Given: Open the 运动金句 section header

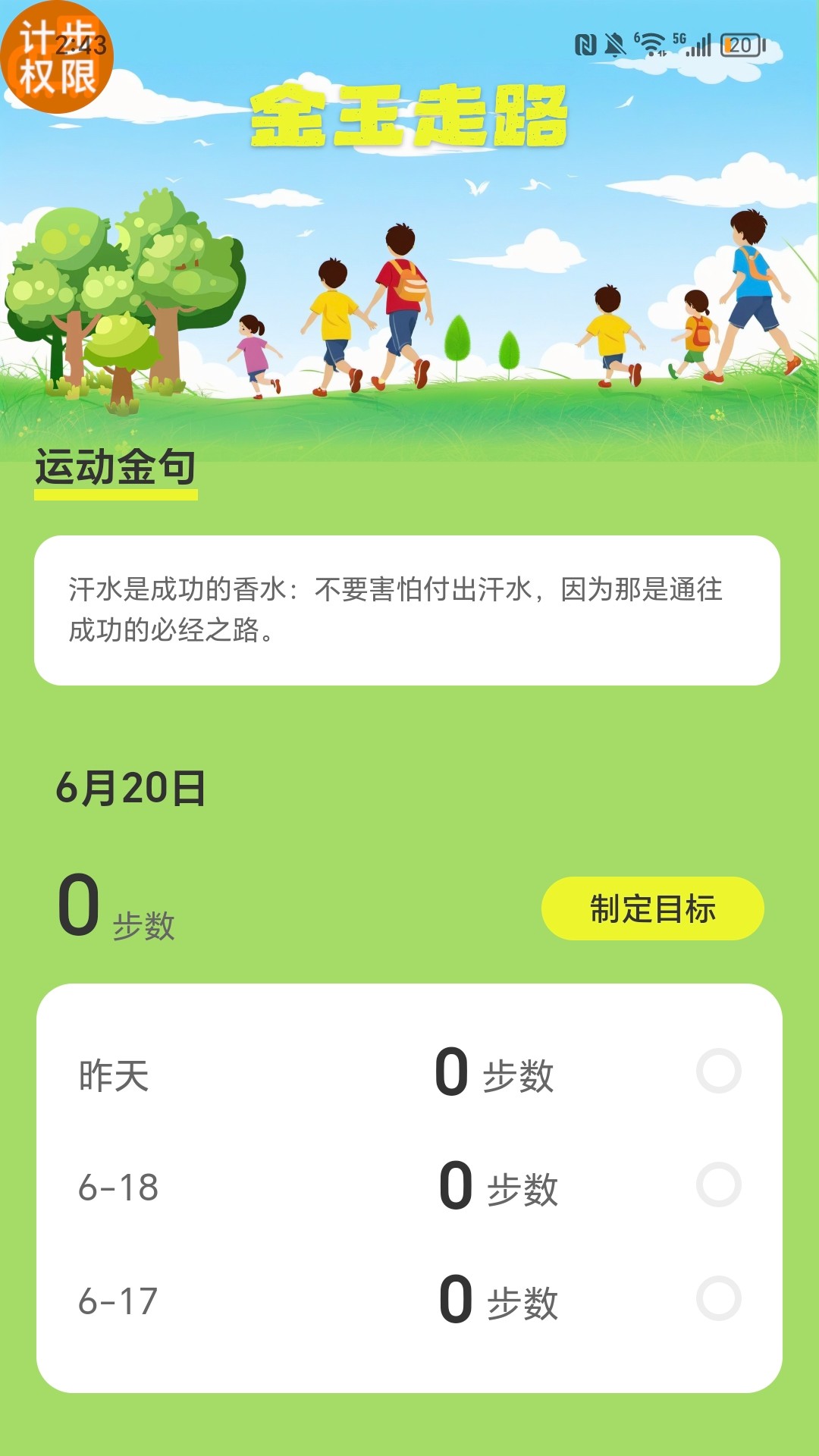Looking at the screenshot, I should pyautogui.click(x=114, y=470).
